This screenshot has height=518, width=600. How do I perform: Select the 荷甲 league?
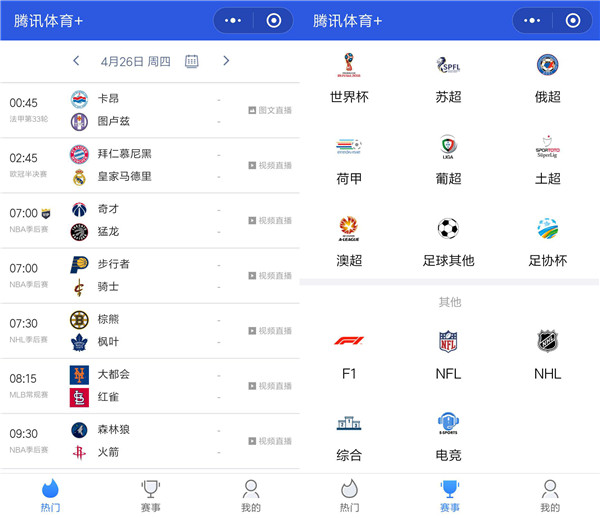pyautogui.click(x=349, y=160)
